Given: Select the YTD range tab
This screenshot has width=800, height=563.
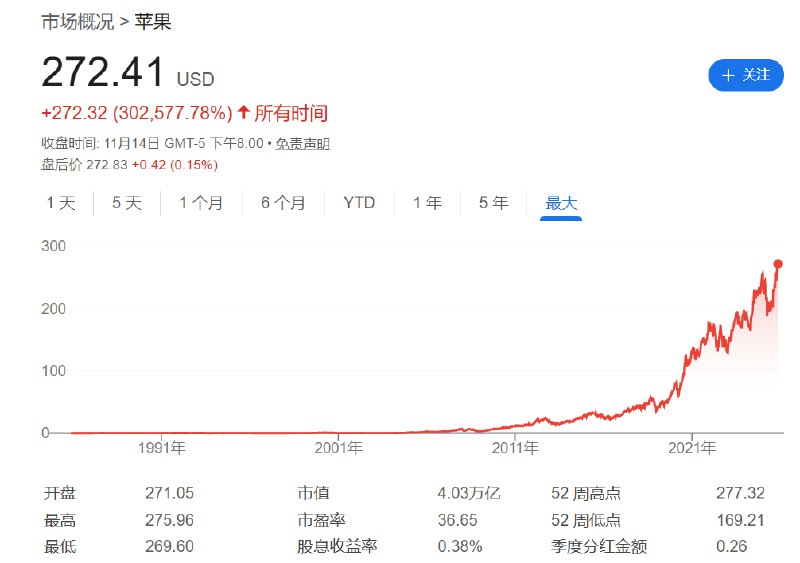Looking at the screenshot, I should click(359, 203).
